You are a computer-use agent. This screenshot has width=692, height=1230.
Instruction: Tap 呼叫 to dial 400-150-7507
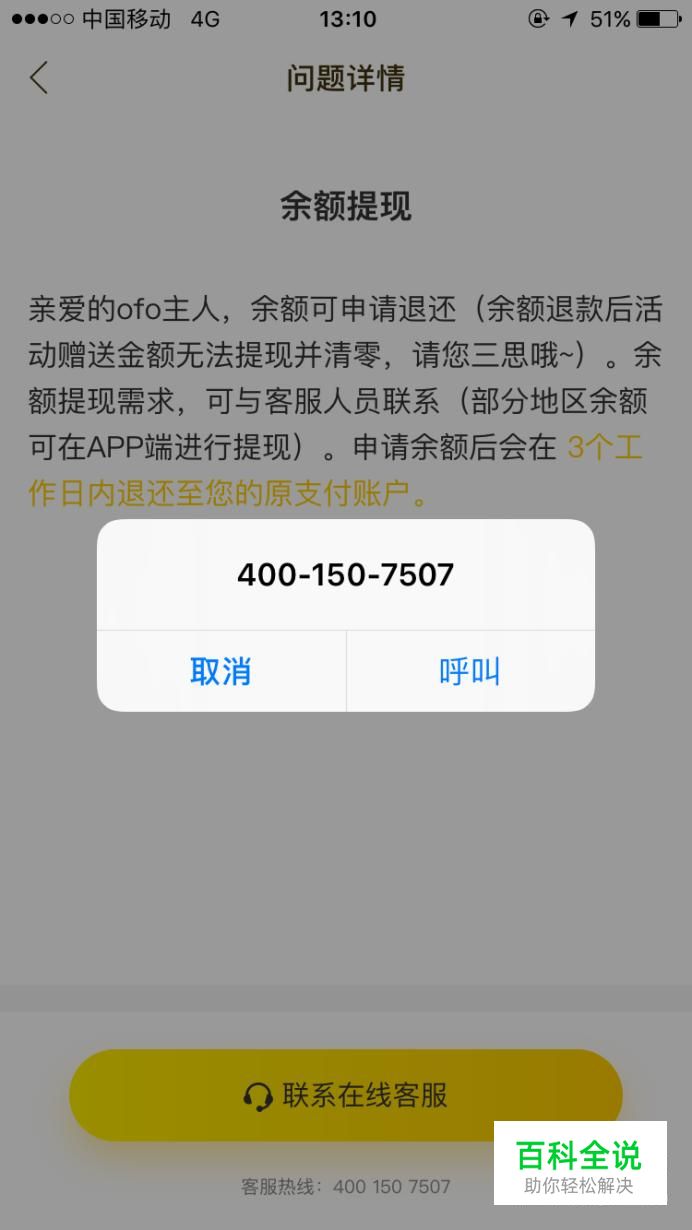(x=470, y=671)
